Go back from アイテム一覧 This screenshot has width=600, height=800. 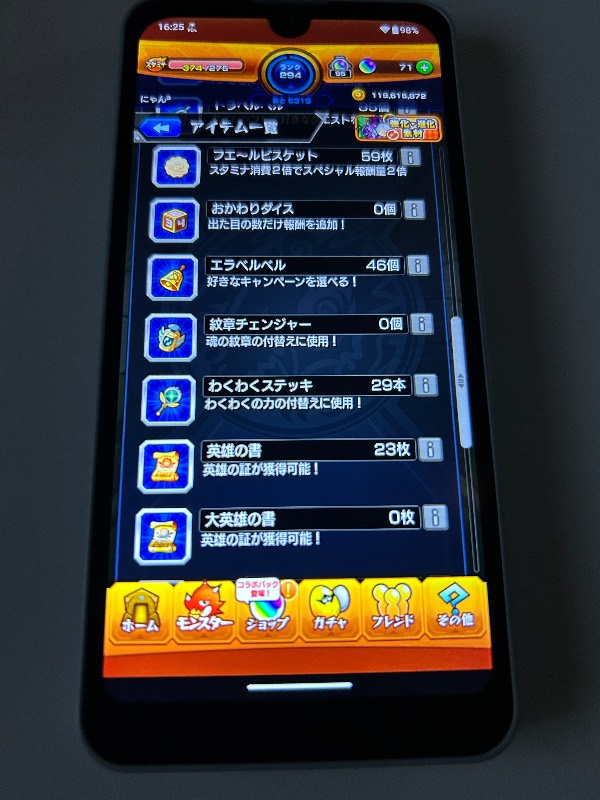(164, 128)
